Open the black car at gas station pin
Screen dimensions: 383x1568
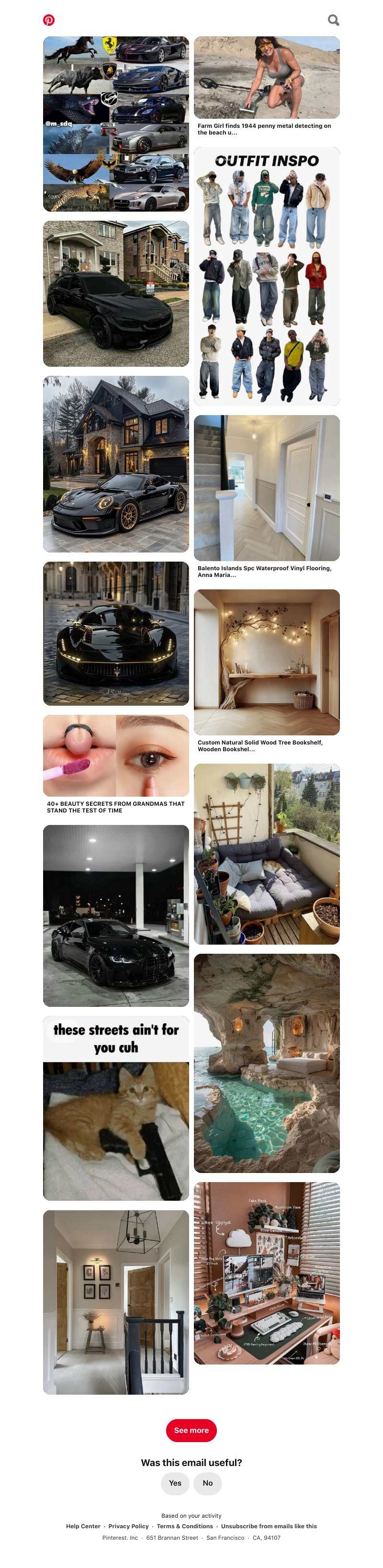click(116, 915)
